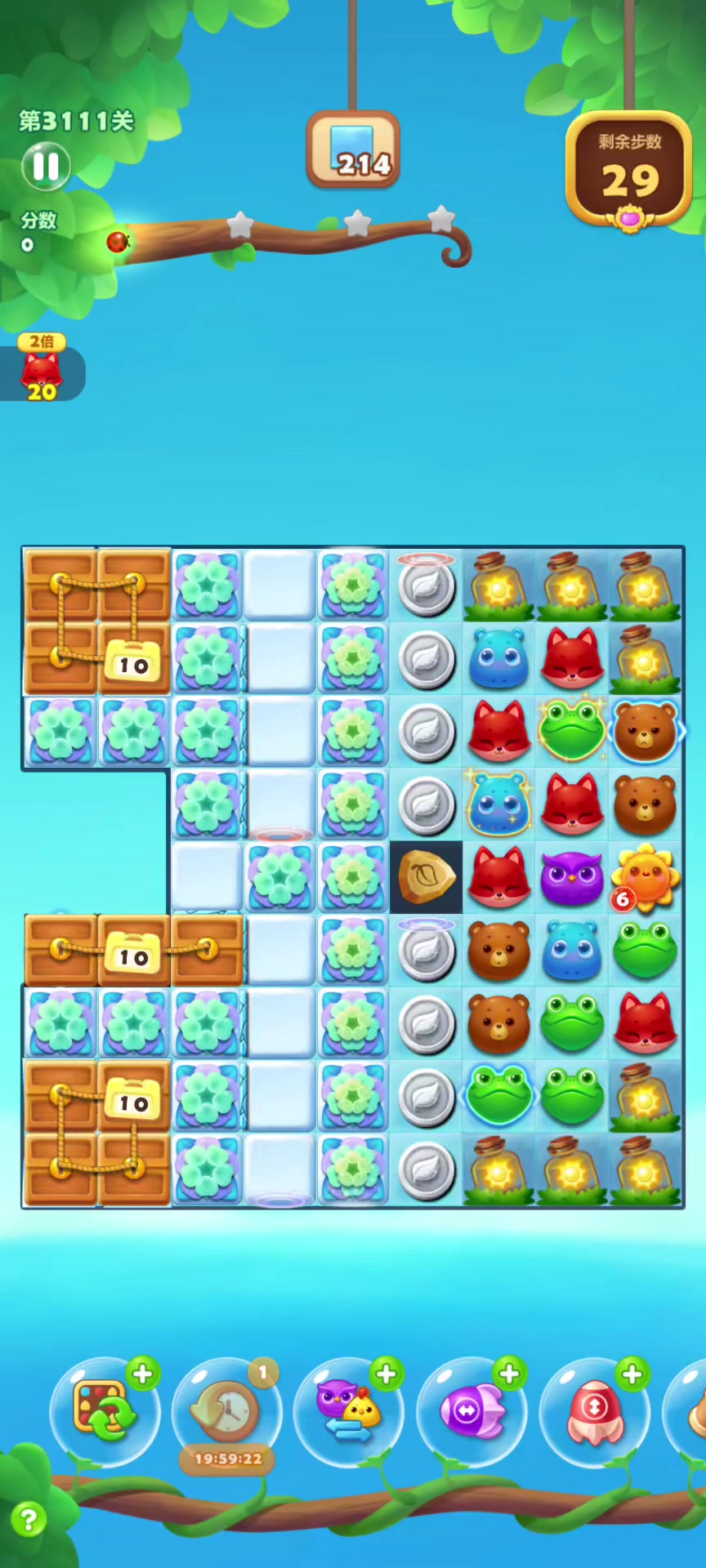The image size is (706, 1568).
Task: Tap the golden leaf stone tile
Action: click(426, 878)
